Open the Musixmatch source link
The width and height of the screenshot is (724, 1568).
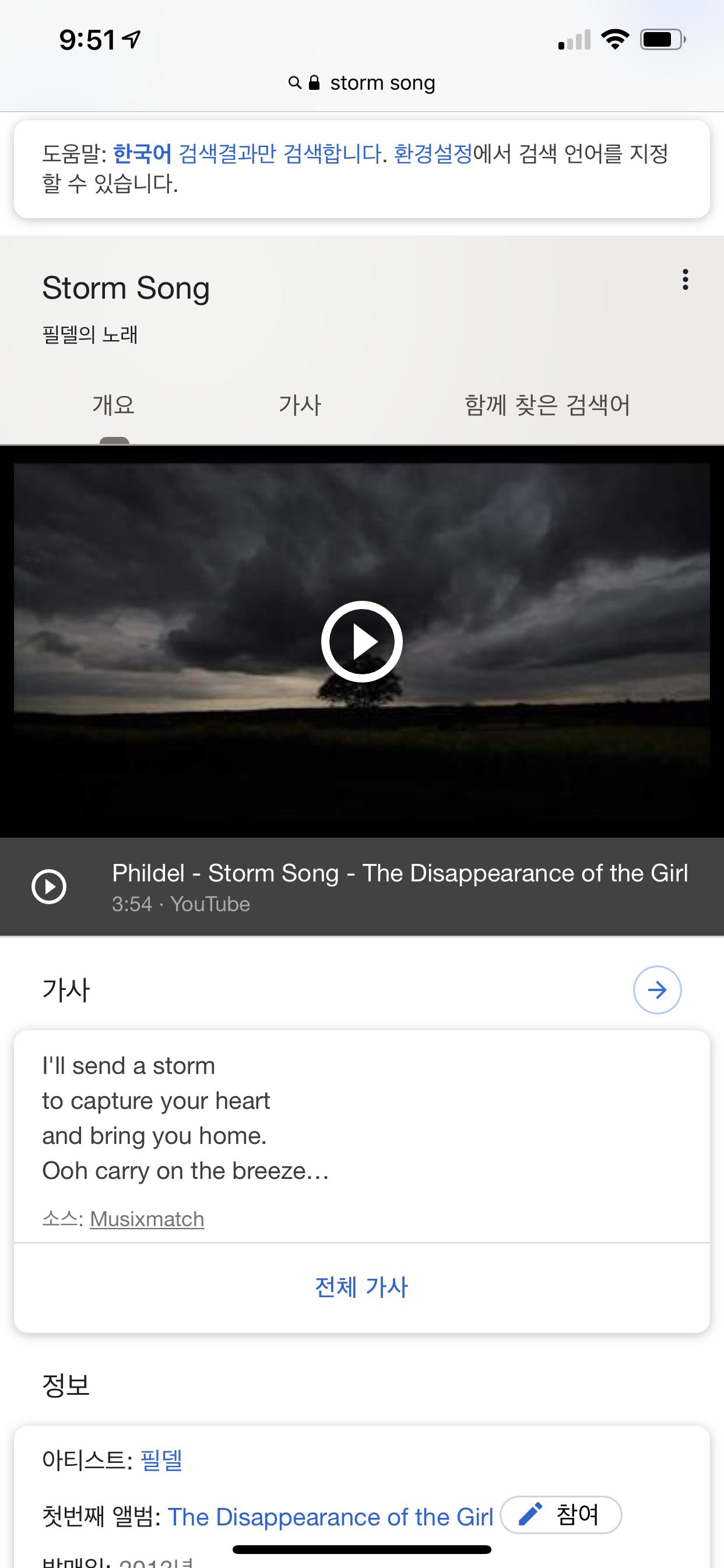tap(147, 1219)
